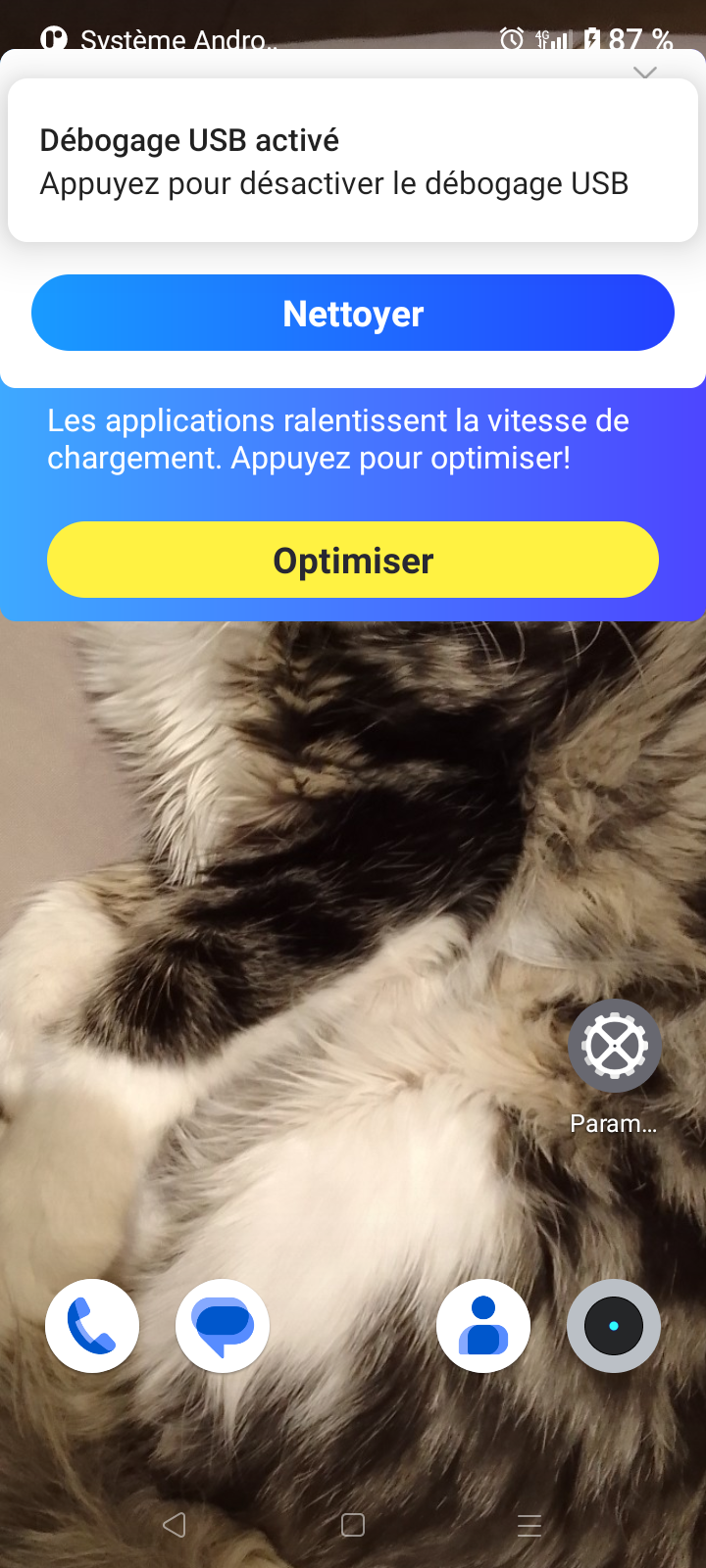706x1568 pixels.
Task: Launch the Camera app
Action: coord(614,1326)
